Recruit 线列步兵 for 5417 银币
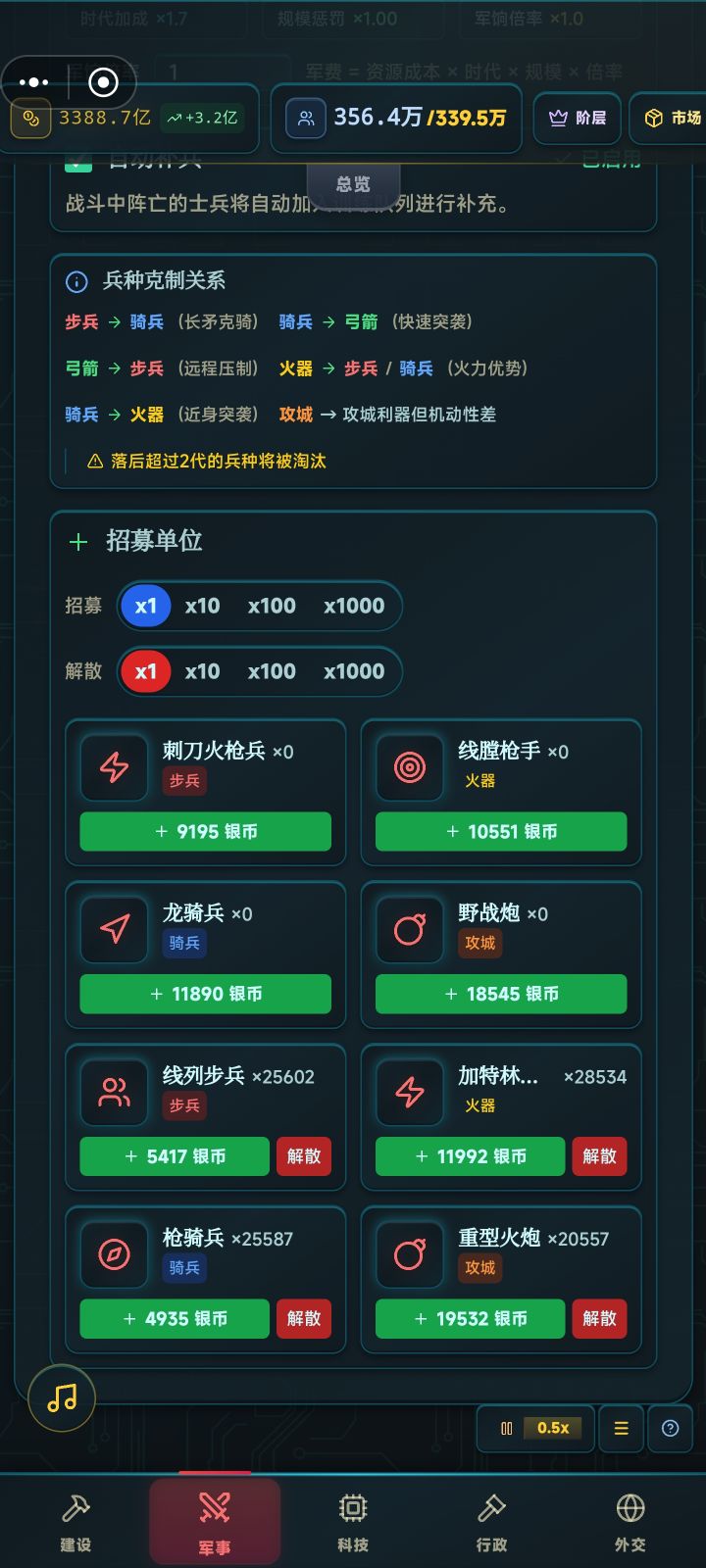This screenshot has height=1568, width=706. coord(174,1156)
